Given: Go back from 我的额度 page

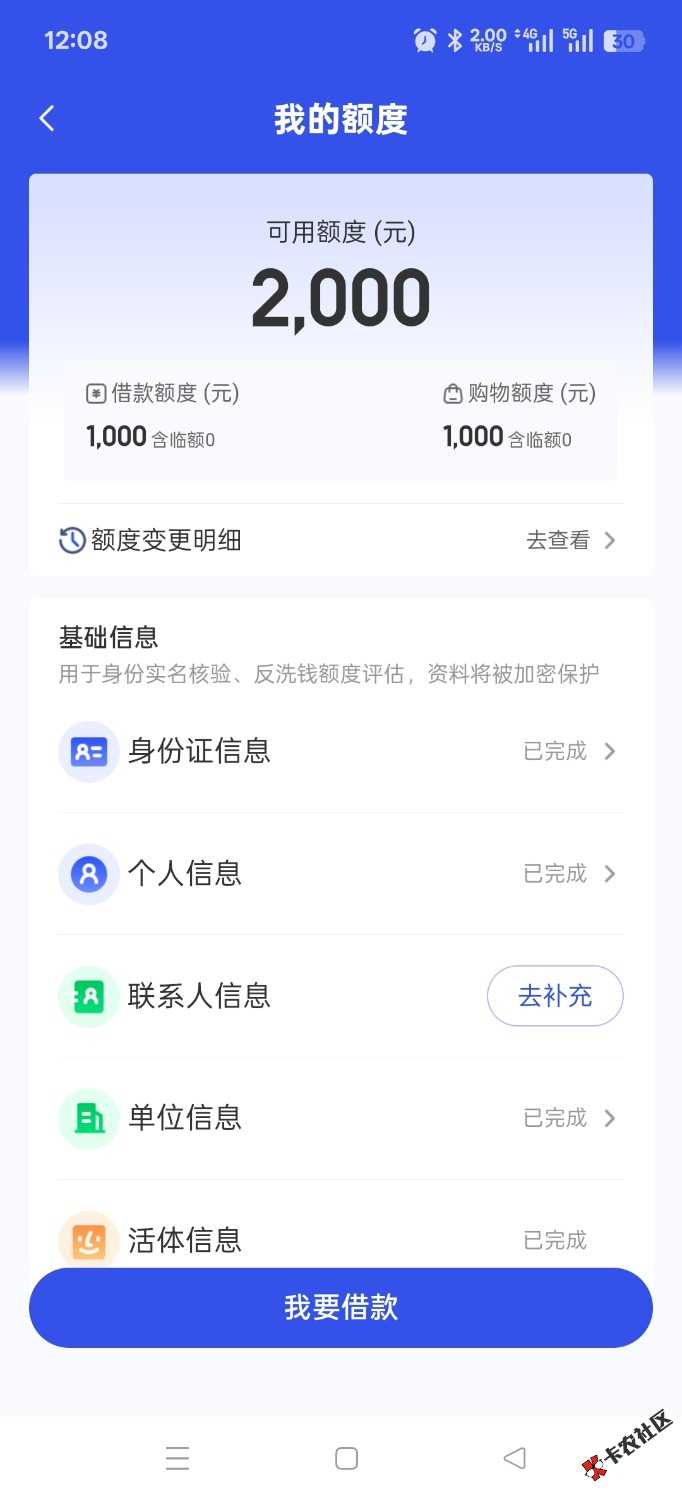Looking at the screenshot, I should click(47, 119).
